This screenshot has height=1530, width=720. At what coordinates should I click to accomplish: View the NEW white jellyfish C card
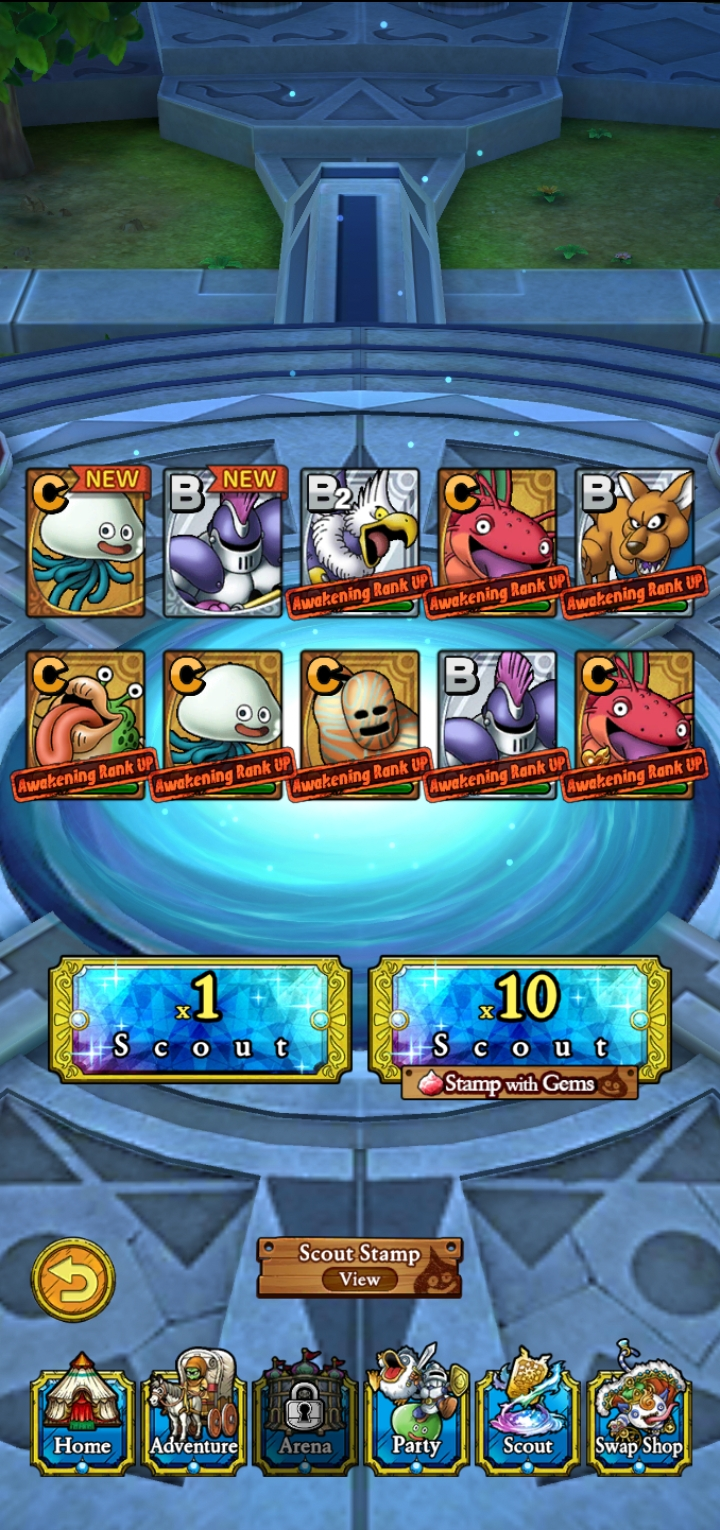tap(86, 542)
